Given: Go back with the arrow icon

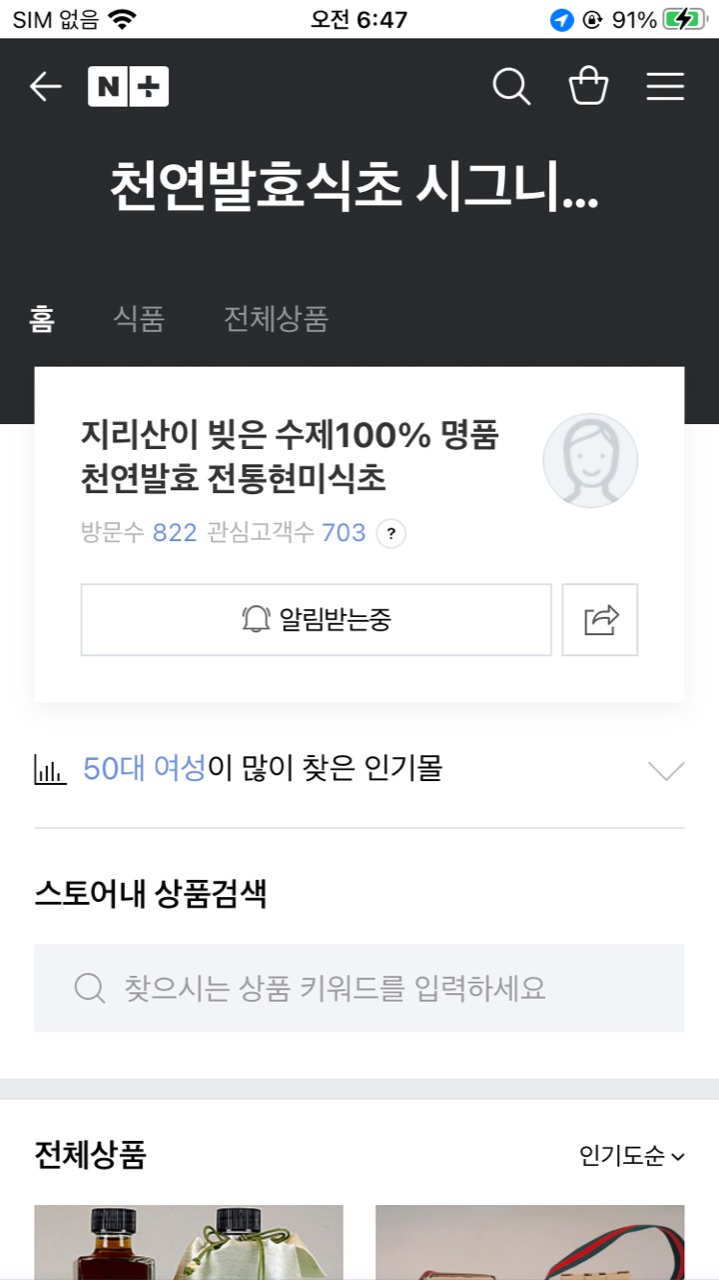Looking at the screenshot, I should [x=45, y=87].
